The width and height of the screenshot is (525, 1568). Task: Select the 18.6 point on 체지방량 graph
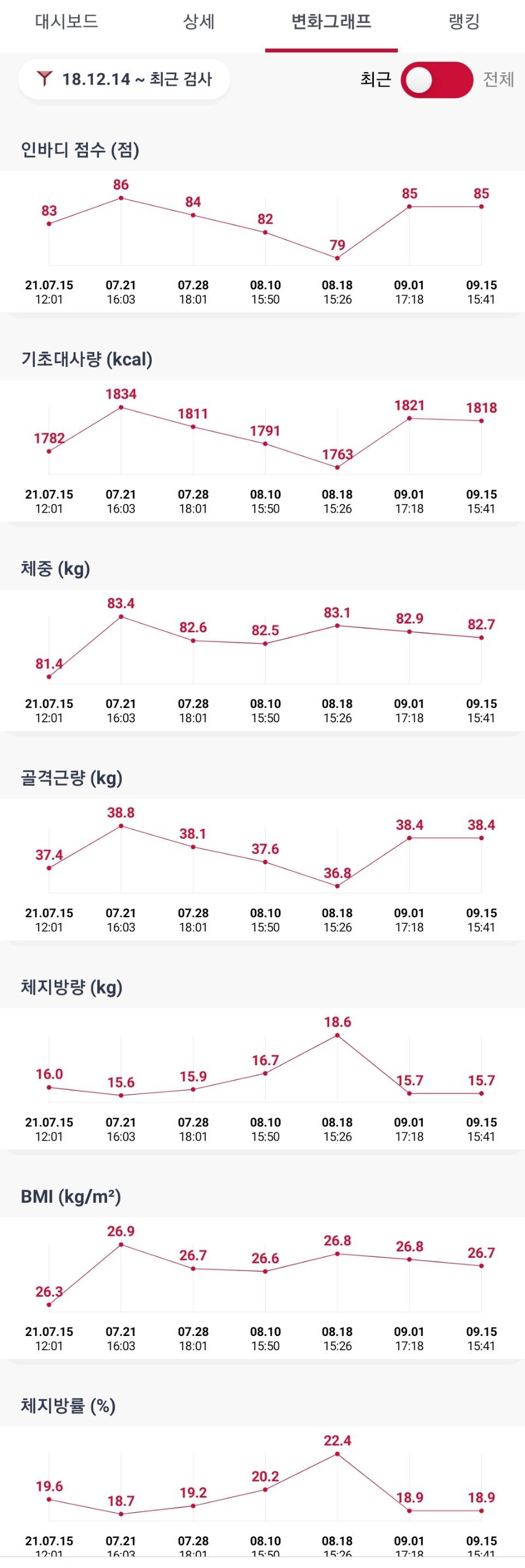(338, 1035)
